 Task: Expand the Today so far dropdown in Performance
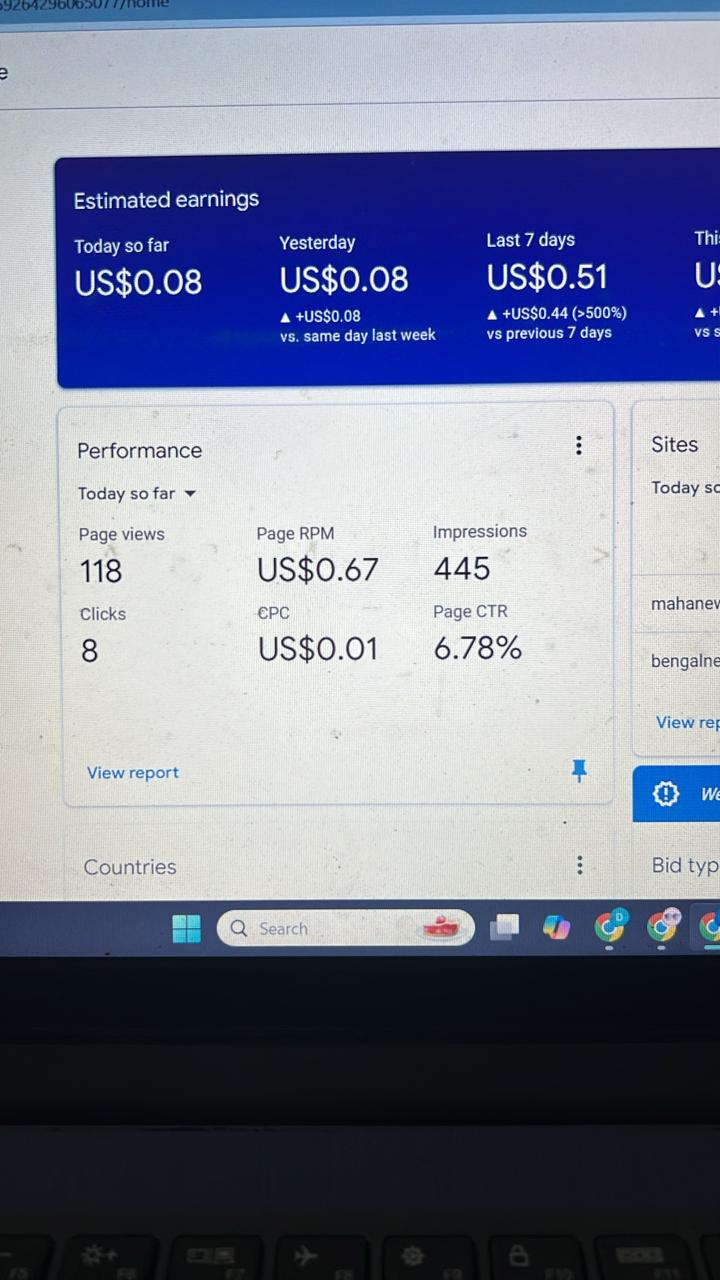(137, 493)
